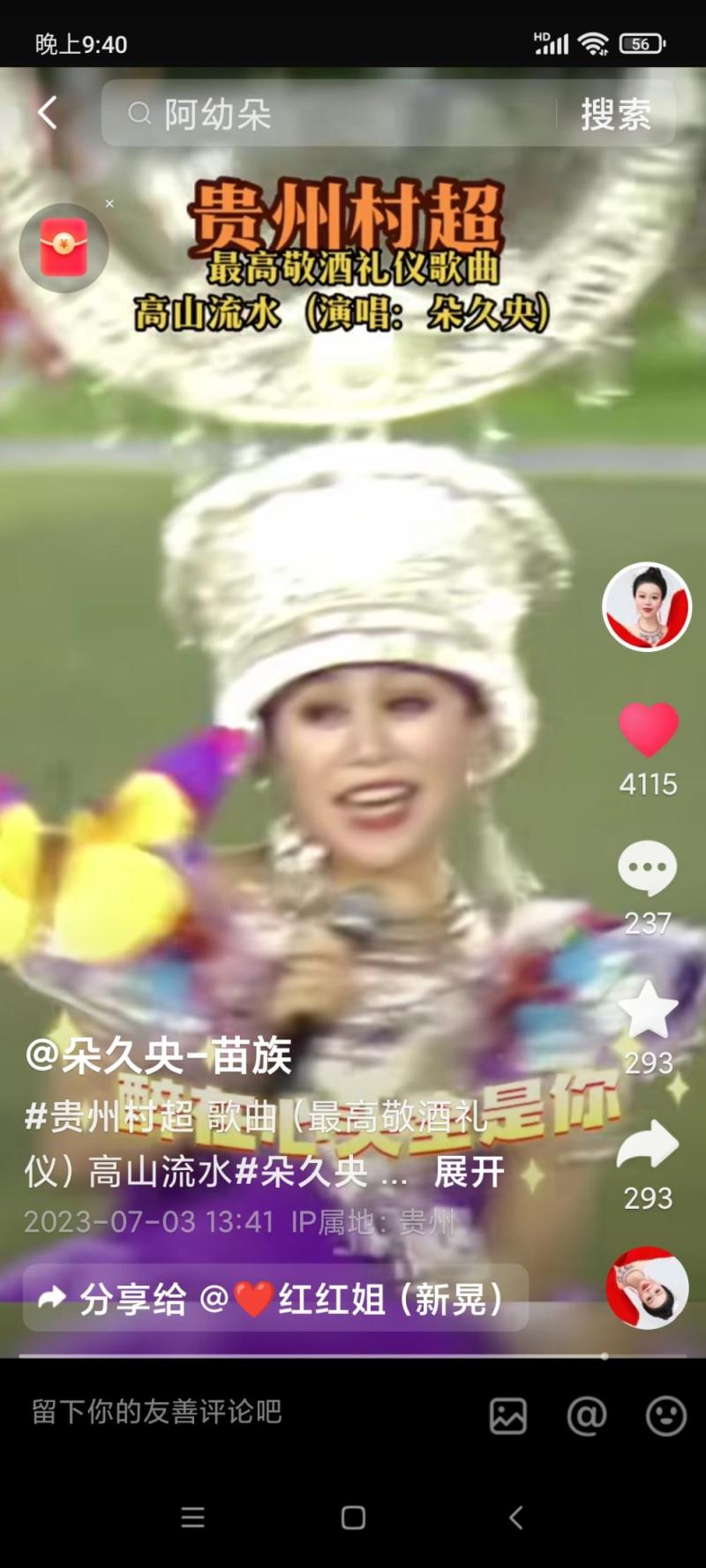Screen dimensions: 706x1568
Task: Share the video via the arrow icon
Action: 648,1144
